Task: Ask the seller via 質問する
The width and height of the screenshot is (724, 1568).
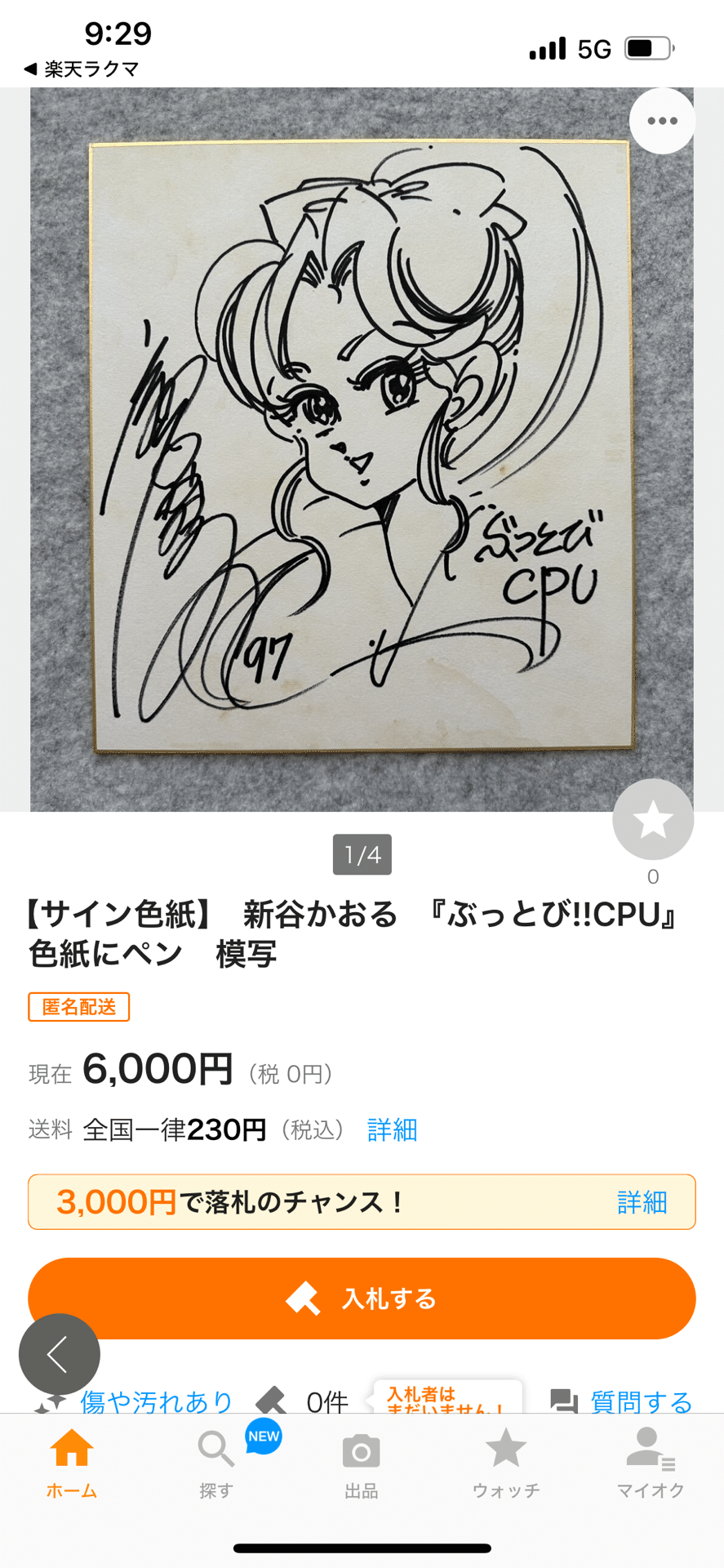Action: tap(622, 1401)
